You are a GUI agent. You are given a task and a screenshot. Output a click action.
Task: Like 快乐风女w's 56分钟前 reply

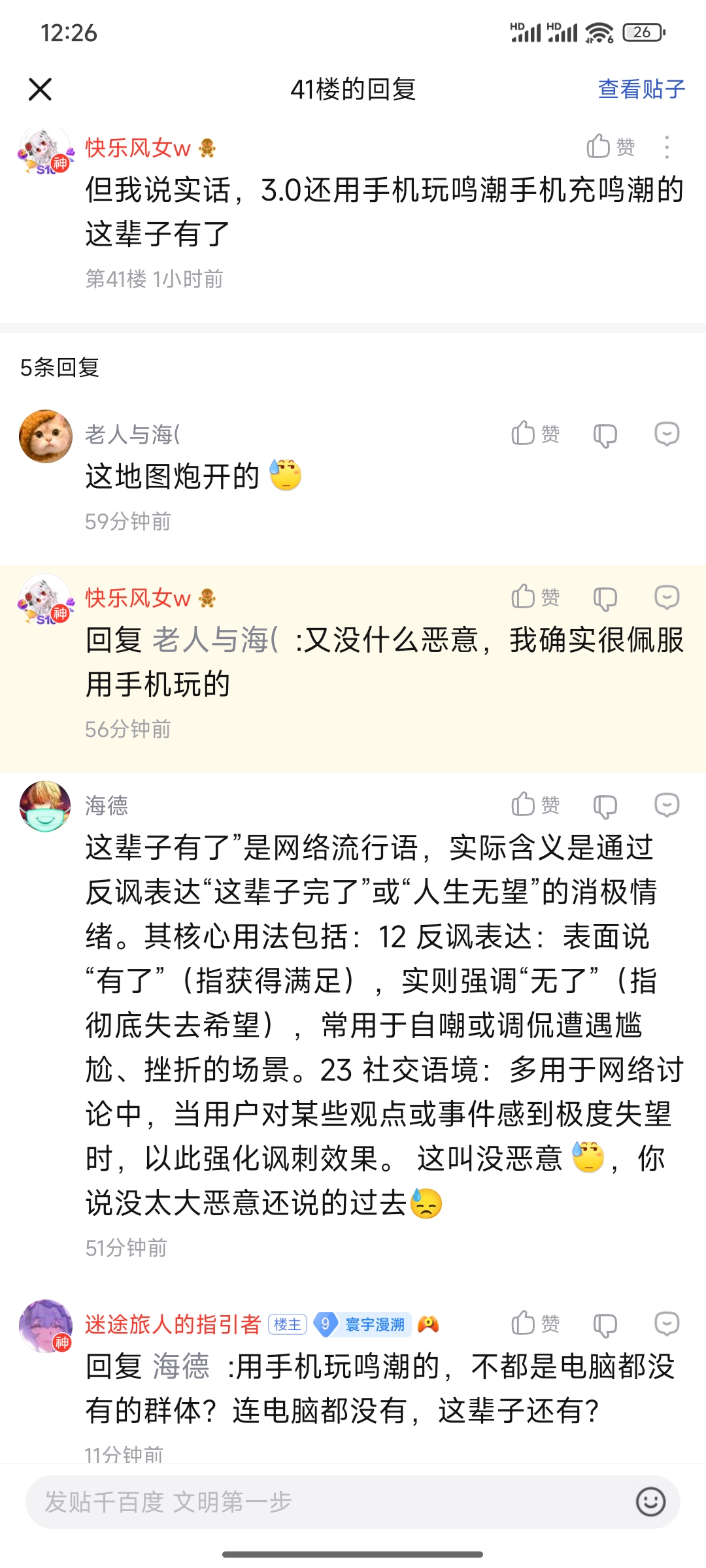[535, 596]
